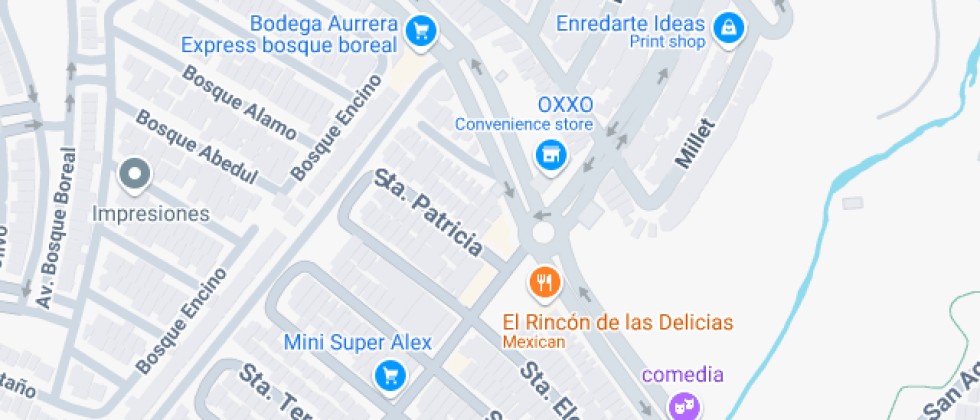Open the Bodega Aurrera Express bosque boreal marker
The width and height of the screenshot is (980, 420).
(x=422, y=31)
